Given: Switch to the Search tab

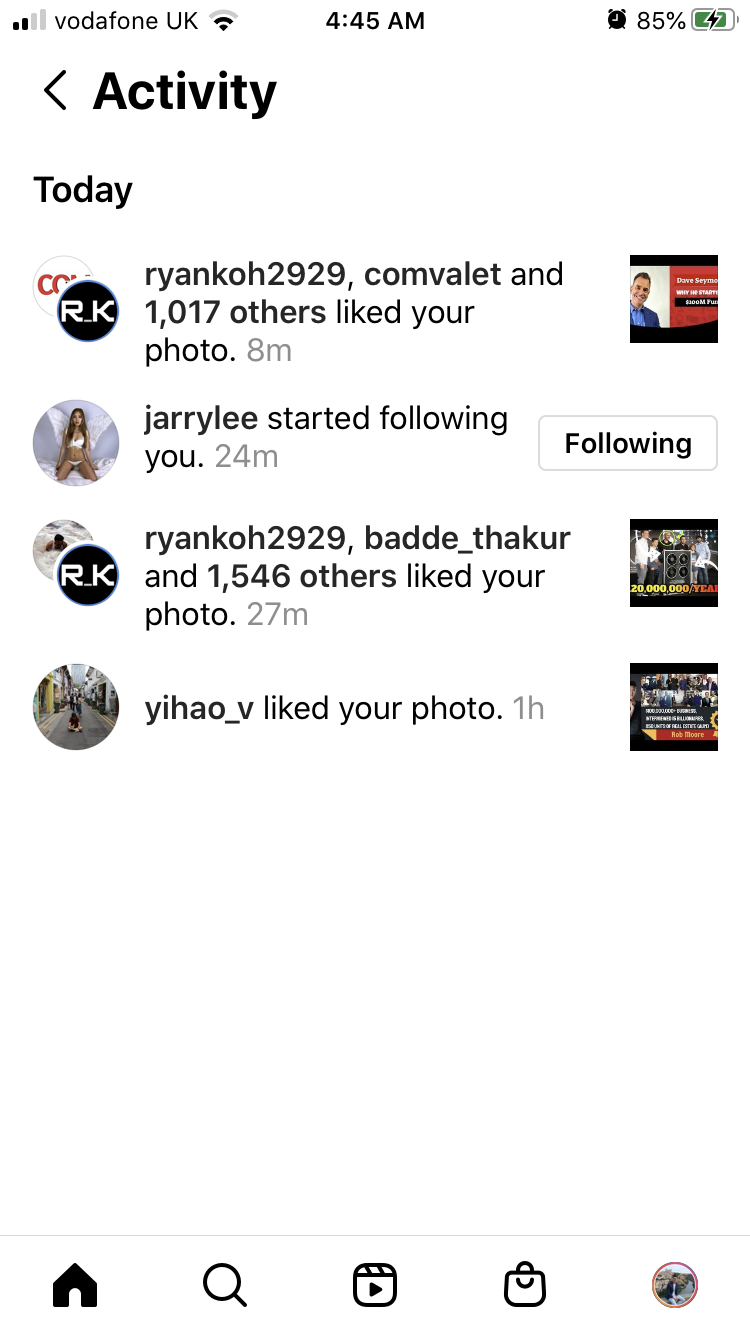Looking at the screenshot, I should (225, 1284).
